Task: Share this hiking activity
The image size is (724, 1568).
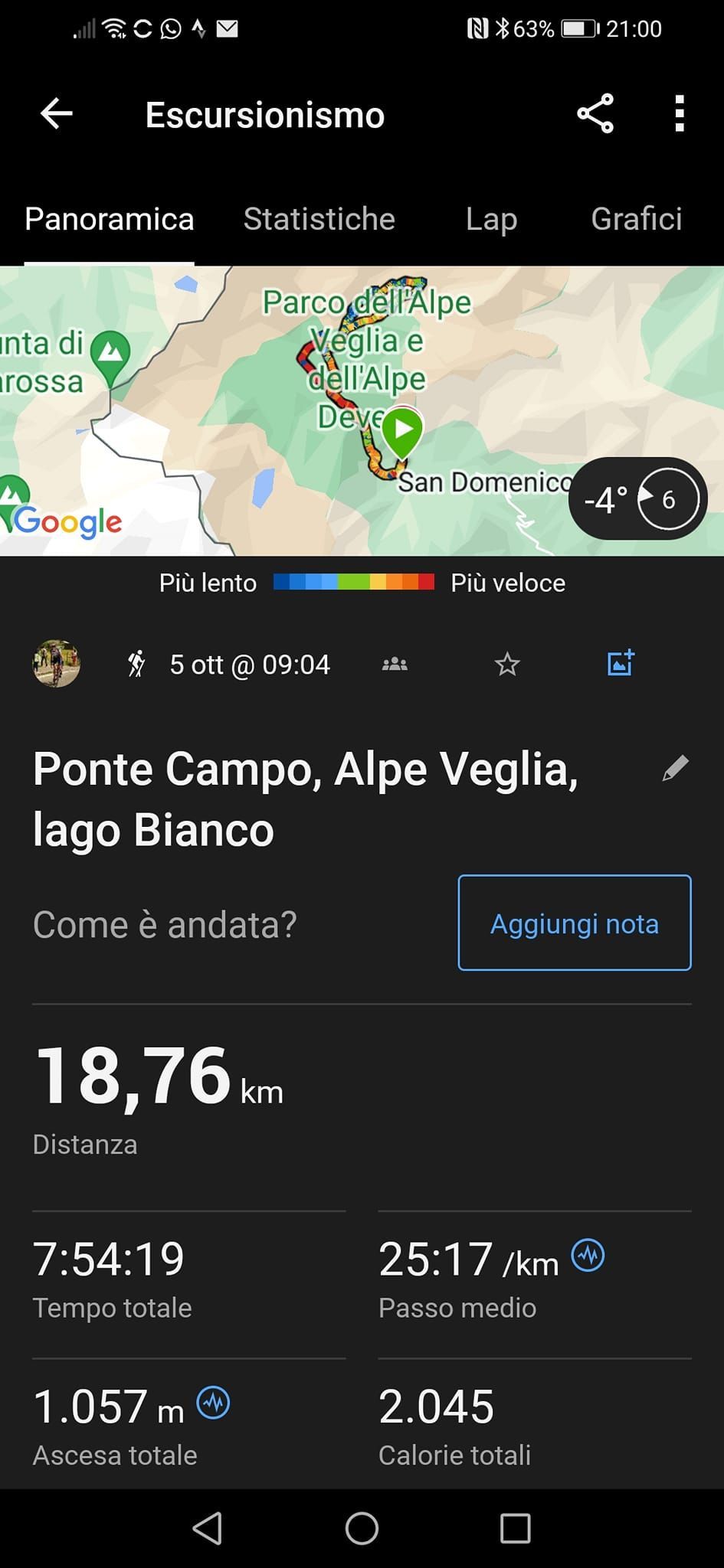Action: point(595,114)
